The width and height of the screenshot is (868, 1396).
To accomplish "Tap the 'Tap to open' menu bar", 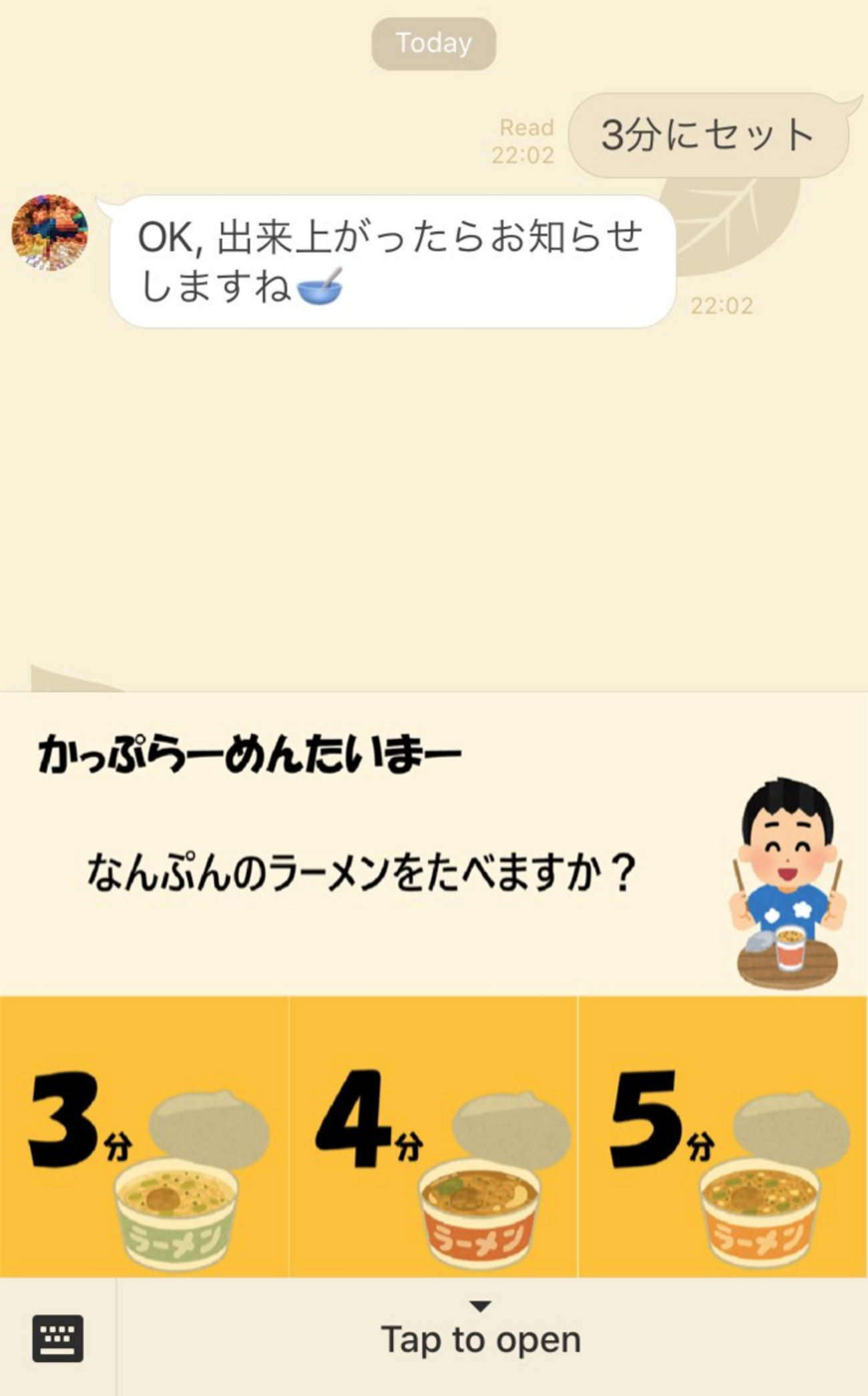I will pyautogui.click(x=481, y=1337).
